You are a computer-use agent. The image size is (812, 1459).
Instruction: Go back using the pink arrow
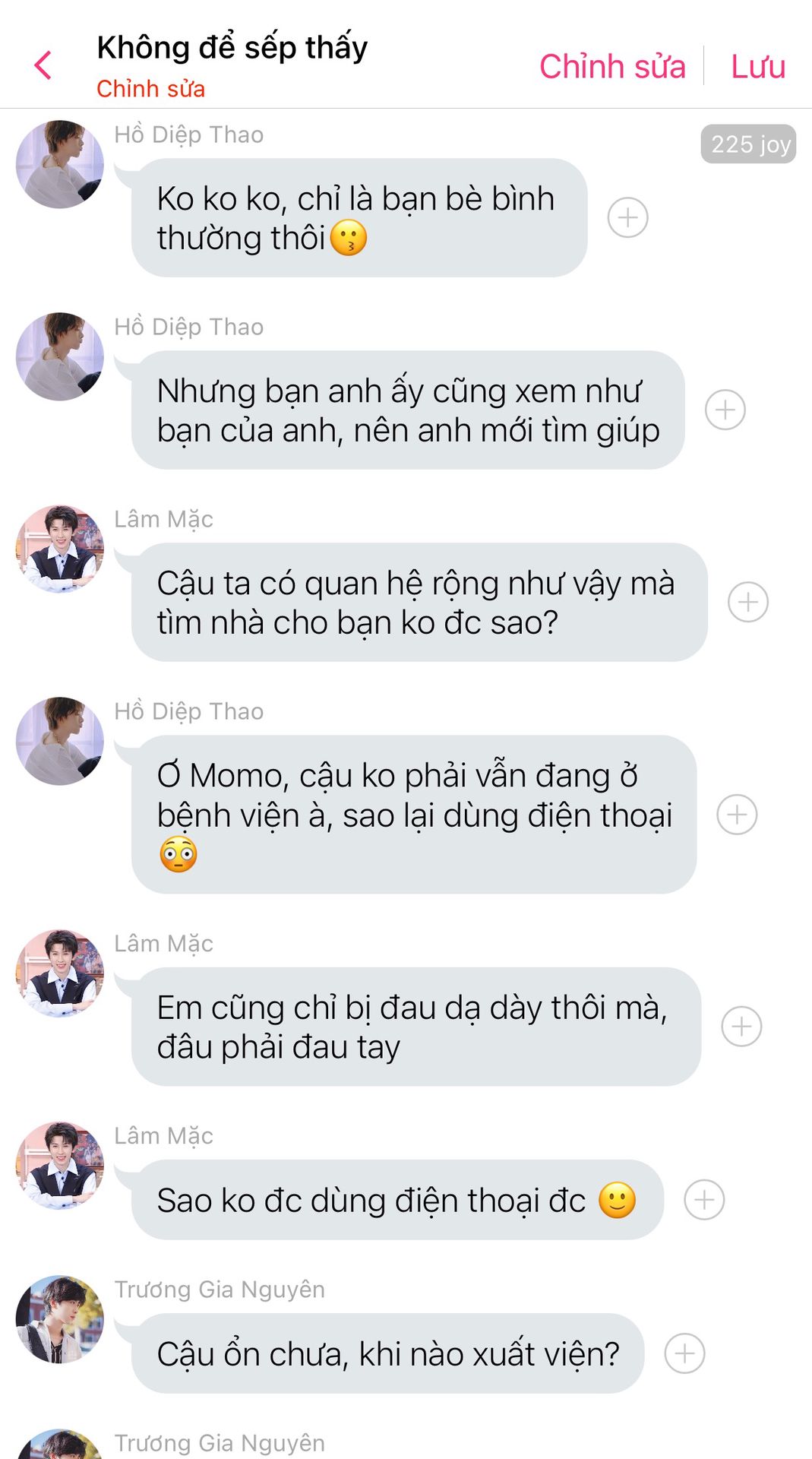click(x=43, y=65)
